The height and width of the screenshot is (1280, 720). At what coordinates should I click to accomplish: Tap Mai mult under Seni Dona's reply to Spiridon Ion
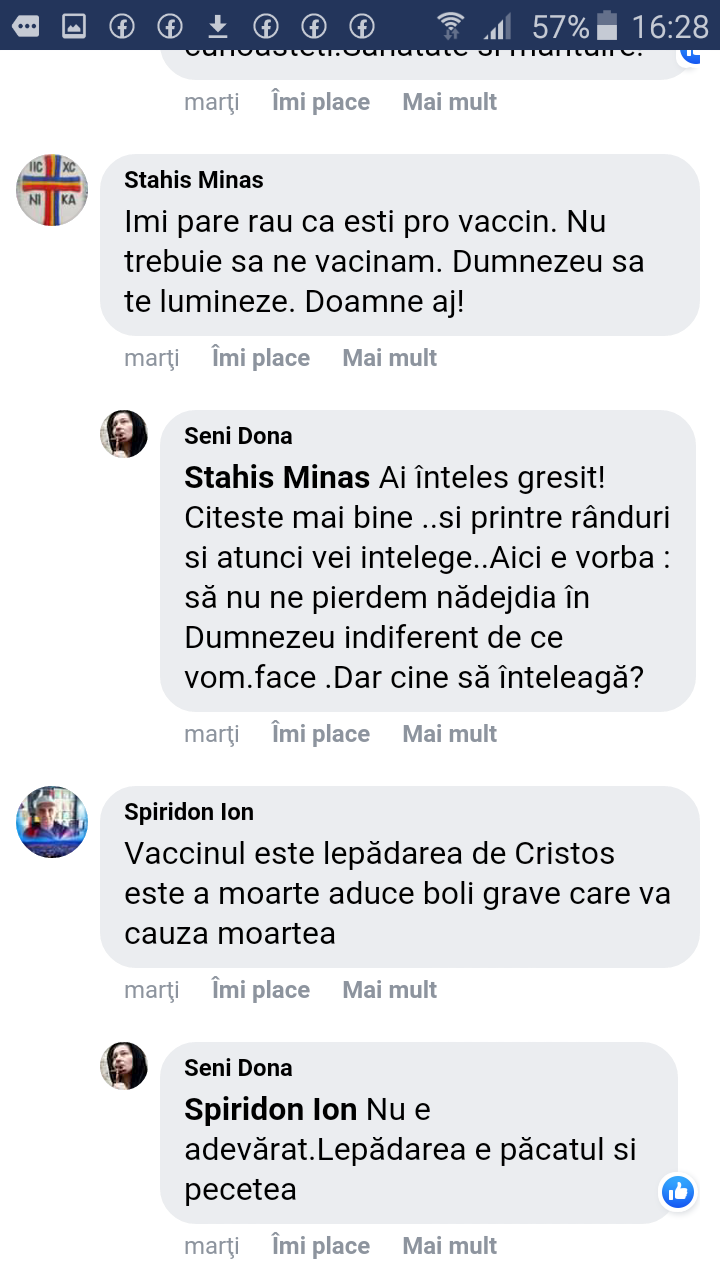pos(449,1246)
